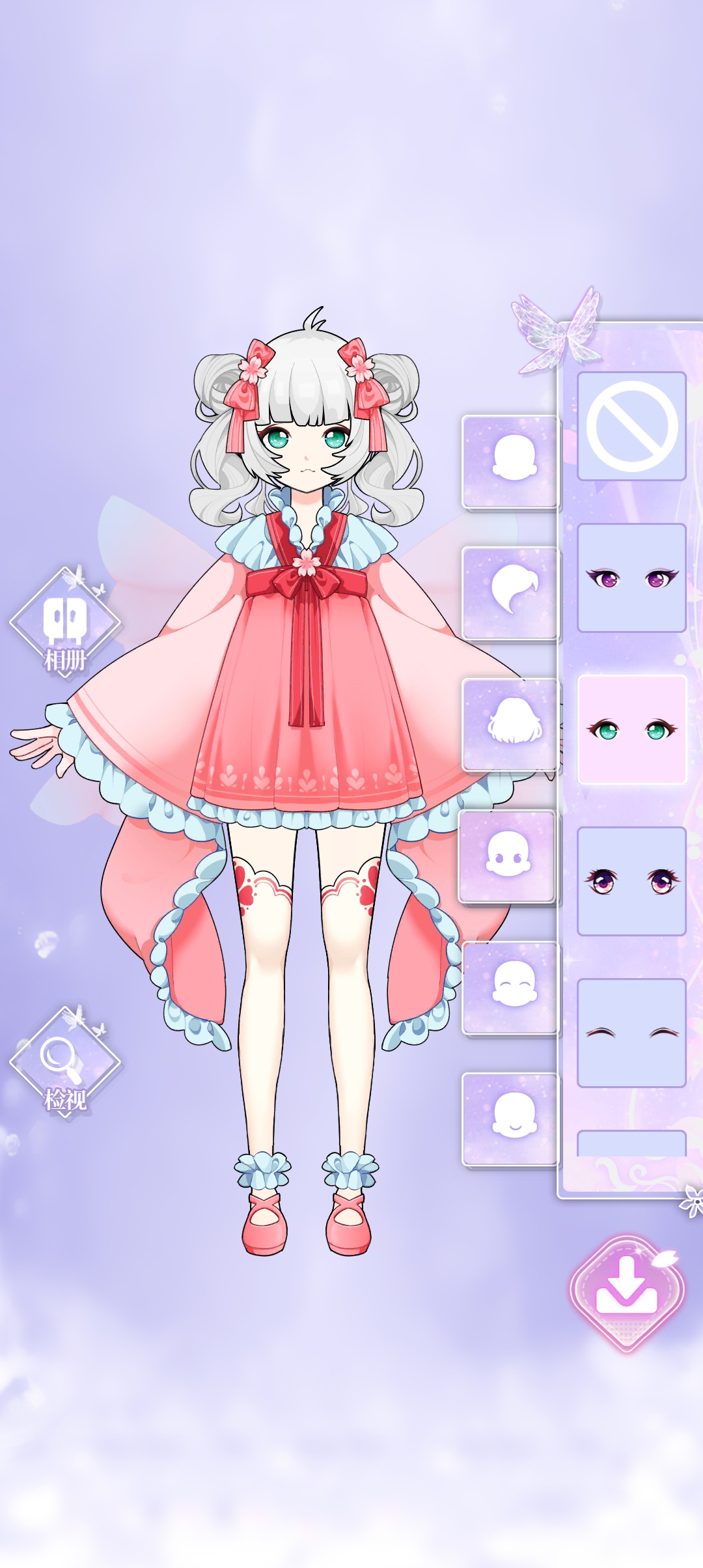
Task: Switch to the eyebrows category
Action: [x=511, y=987]
